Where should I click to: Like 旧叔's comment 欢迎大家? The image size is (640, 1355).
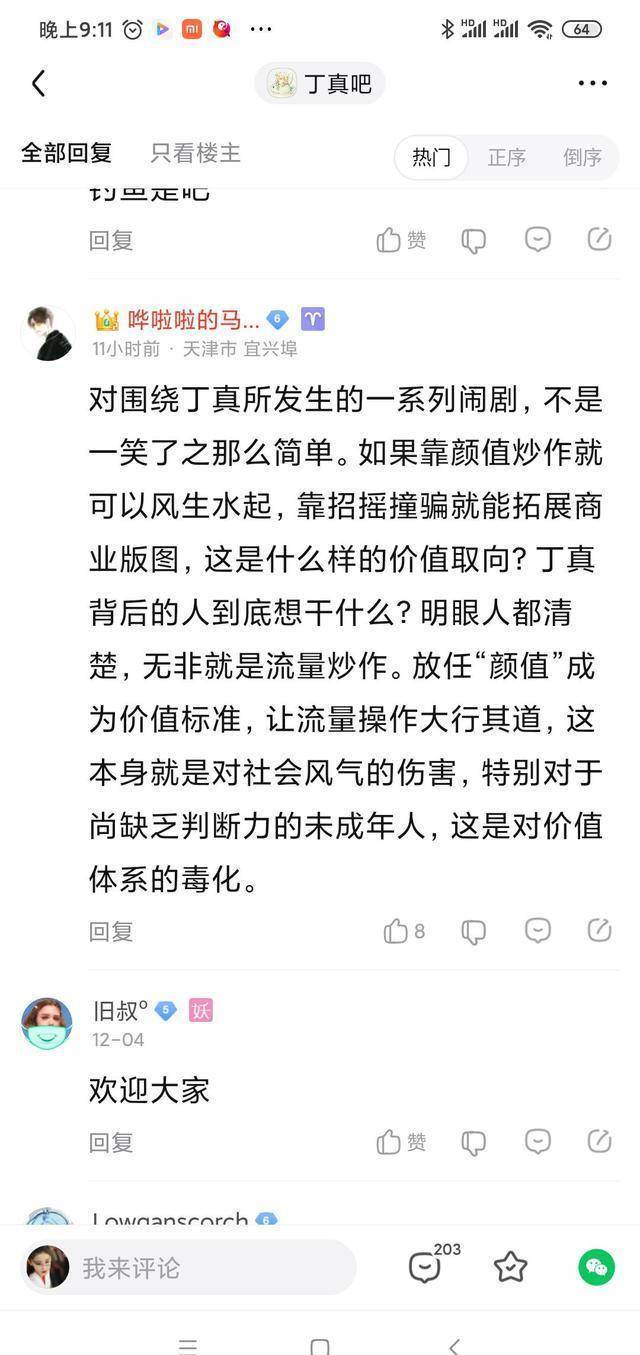click(x=391, y=1141)
